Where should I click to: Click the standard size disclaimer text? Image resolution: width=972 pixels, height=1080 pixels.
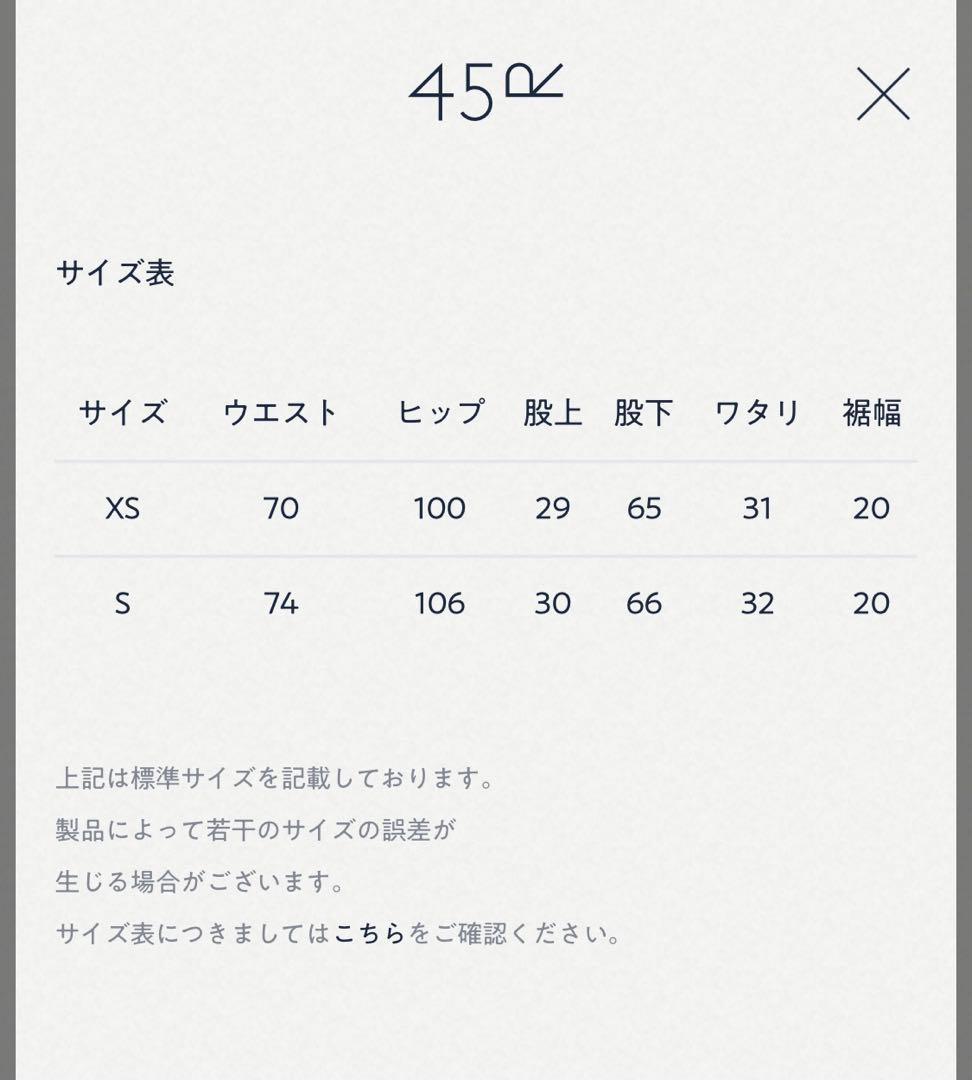pos(277,777)
